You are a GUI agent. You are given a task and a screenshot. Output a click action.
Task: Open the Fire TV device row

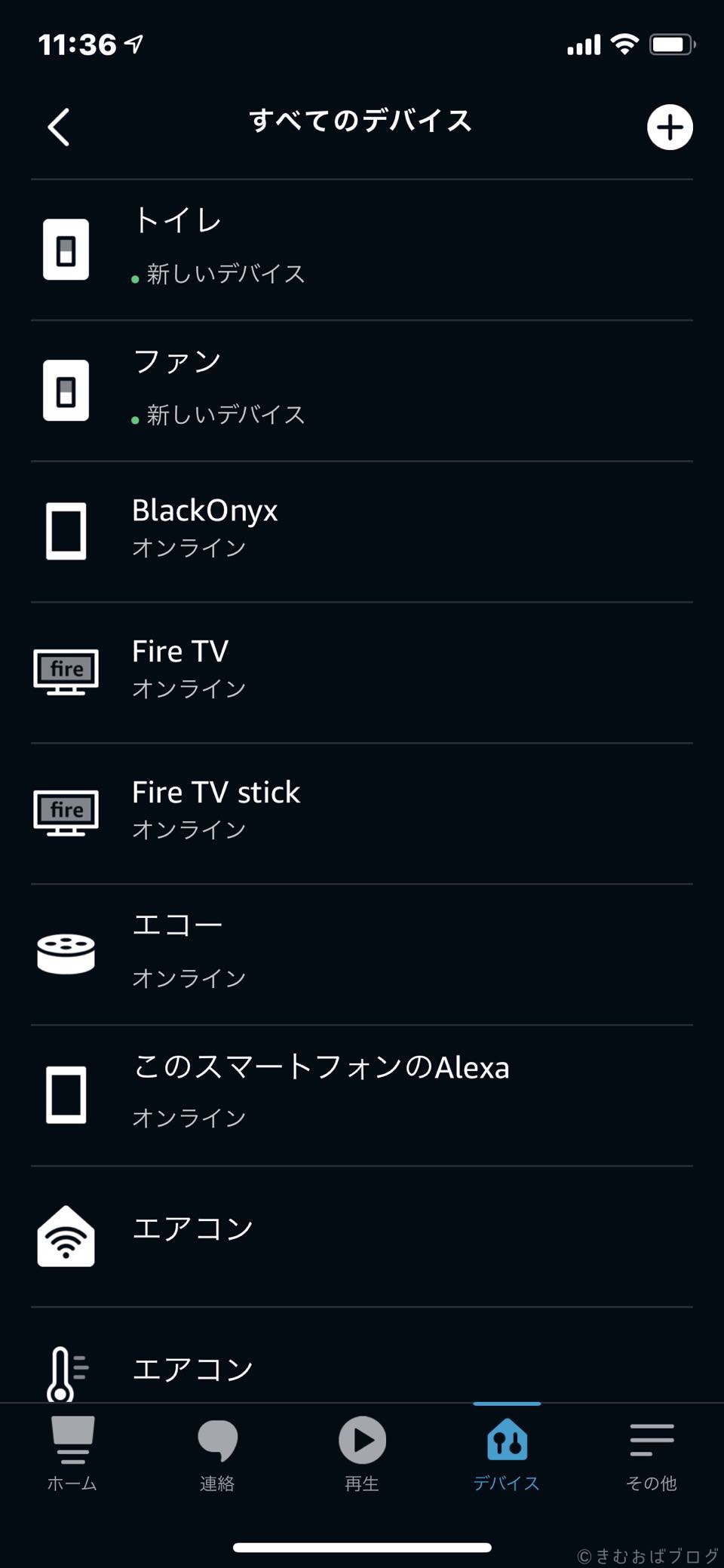(362, 673)
